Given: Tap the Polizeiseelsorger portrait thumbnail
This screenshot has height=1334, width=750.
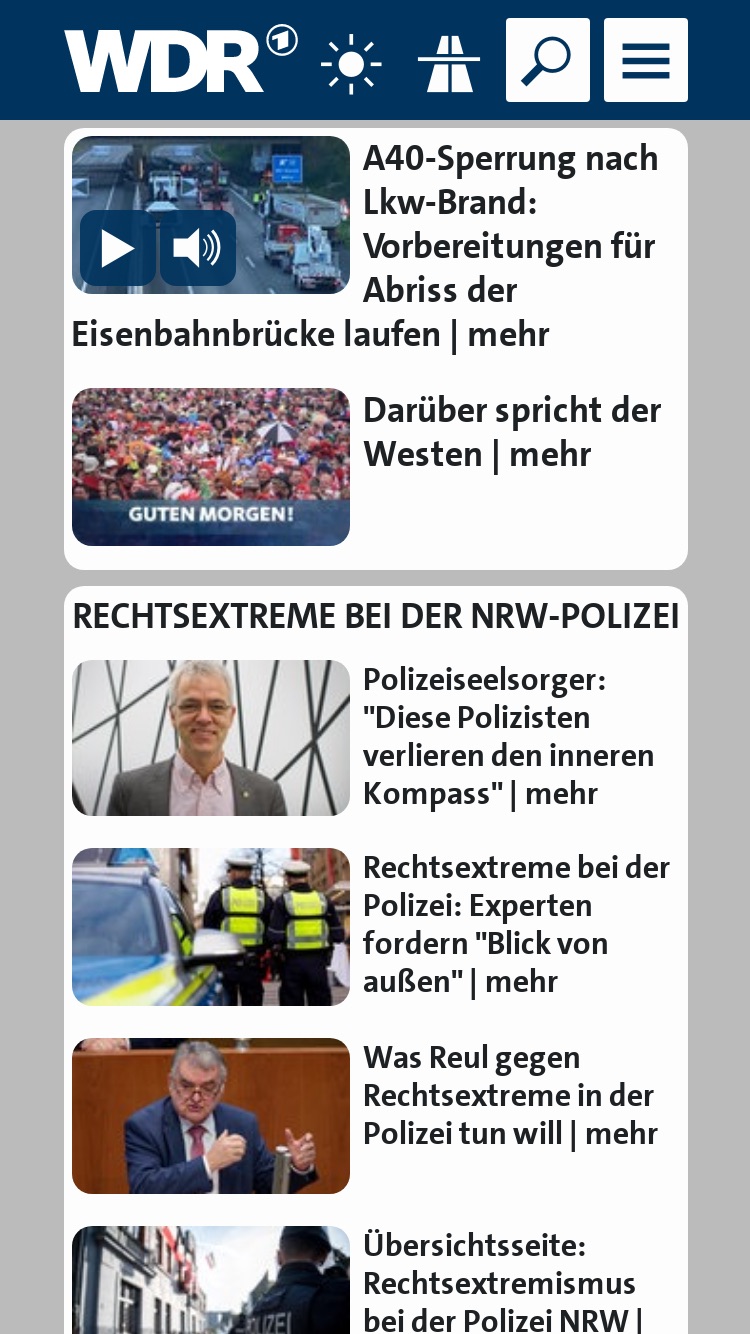Looking at the screenshot, I should pos(211,738).
